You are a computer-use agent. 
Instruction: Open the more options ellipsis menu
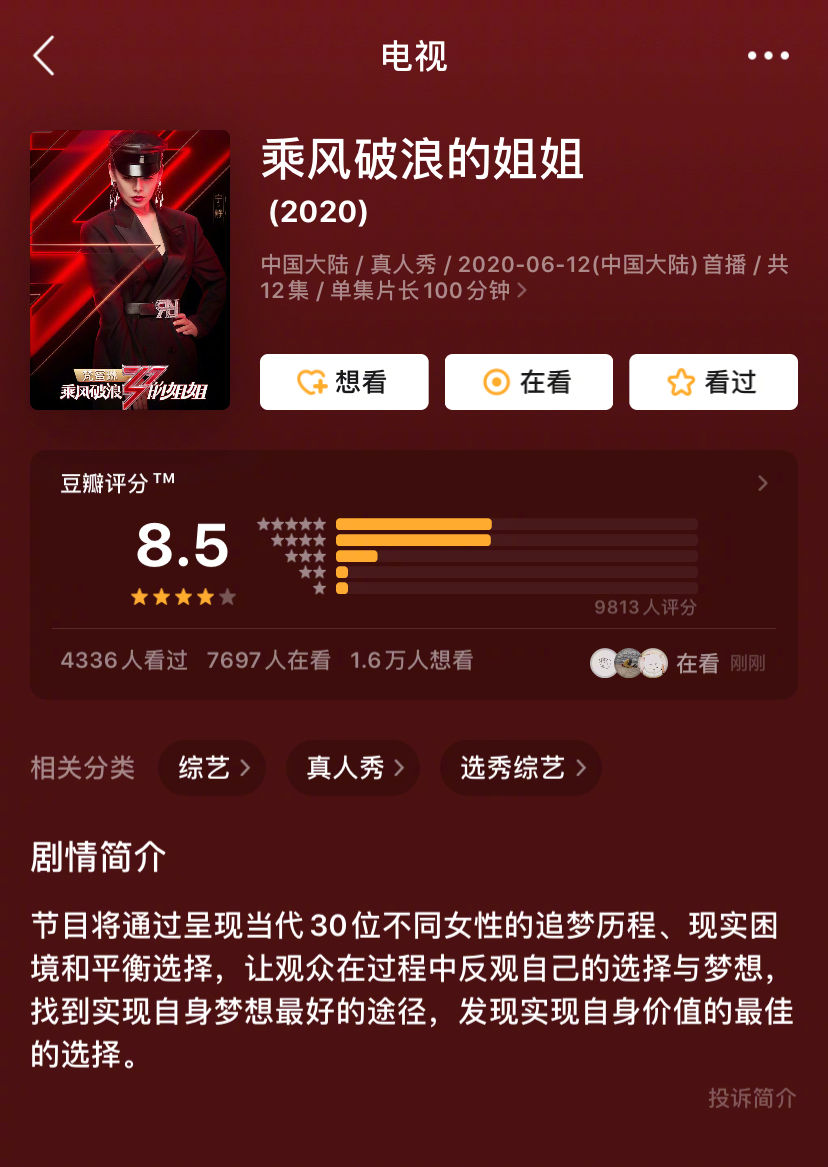tap(767, 57)
